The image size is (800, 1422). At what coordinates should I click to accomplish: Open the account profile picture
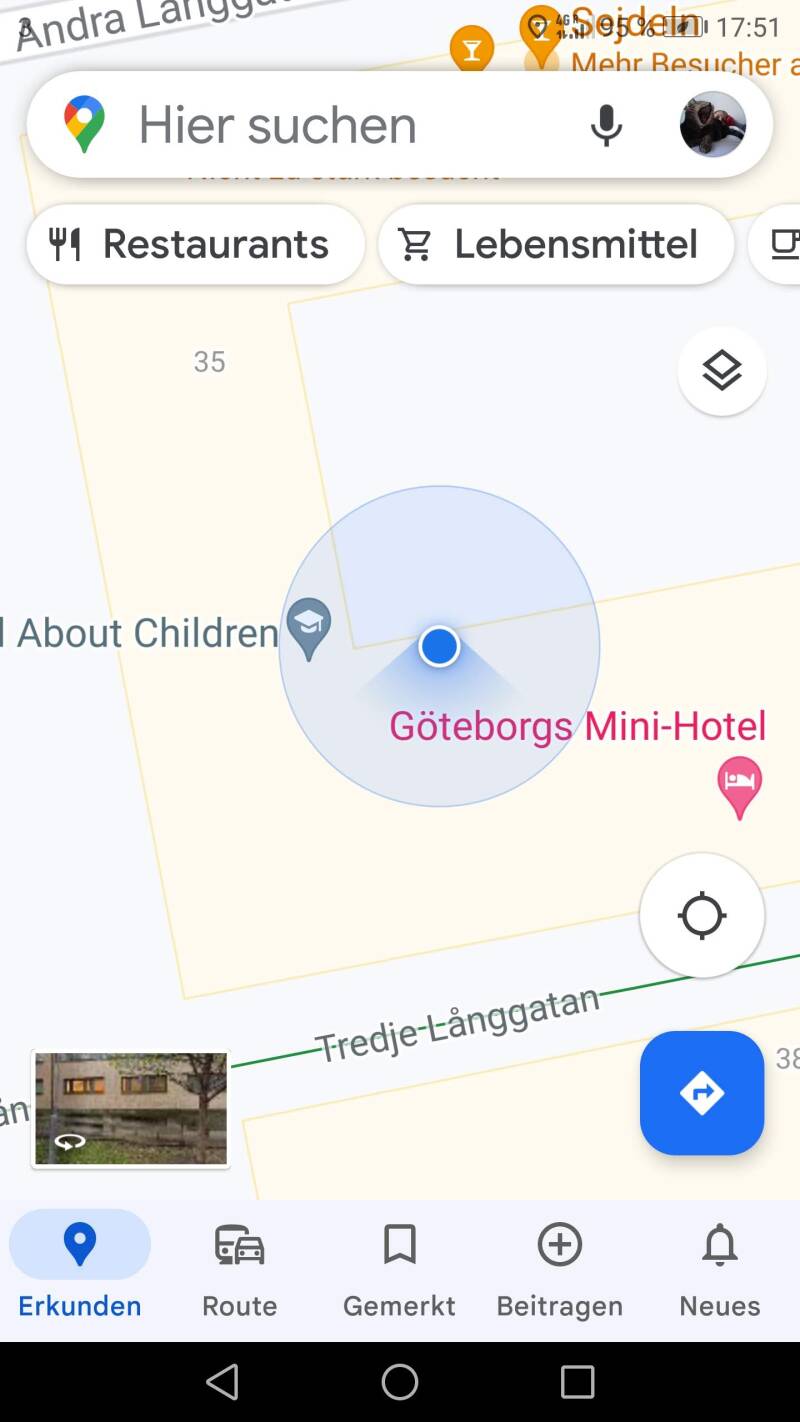click(713, 125)
